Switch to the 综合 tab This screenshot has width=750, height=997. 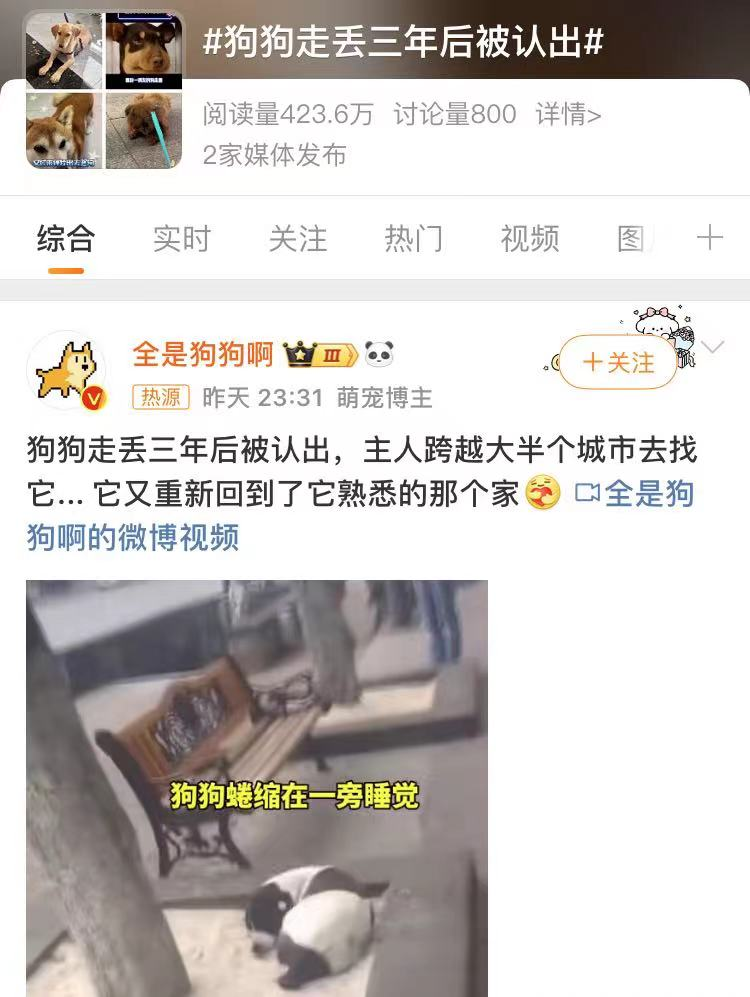pyautogui.click(x=66, y=238)
